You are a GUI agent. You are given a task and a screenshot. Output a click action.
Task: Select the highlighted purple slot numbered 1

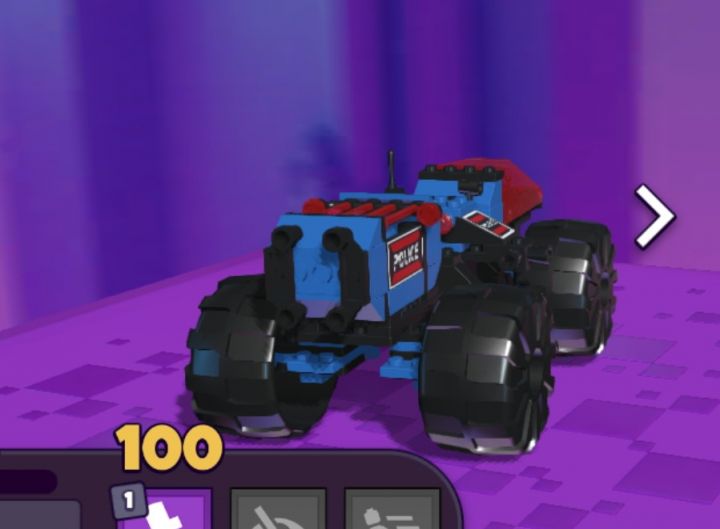[x=165, y=510]
